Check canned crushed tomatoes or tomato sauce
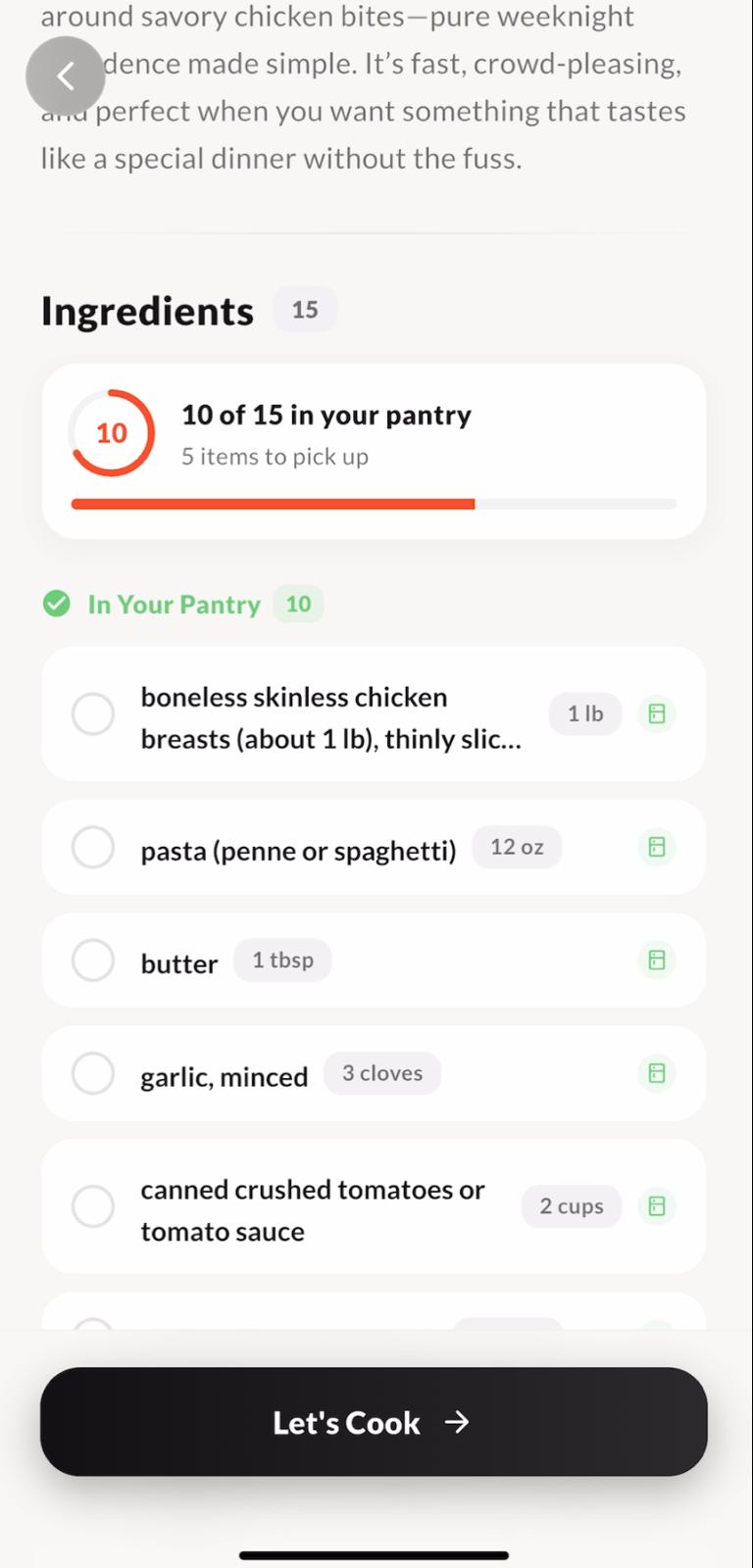Screen dimensions: 753x1568 click(93, 1206)
